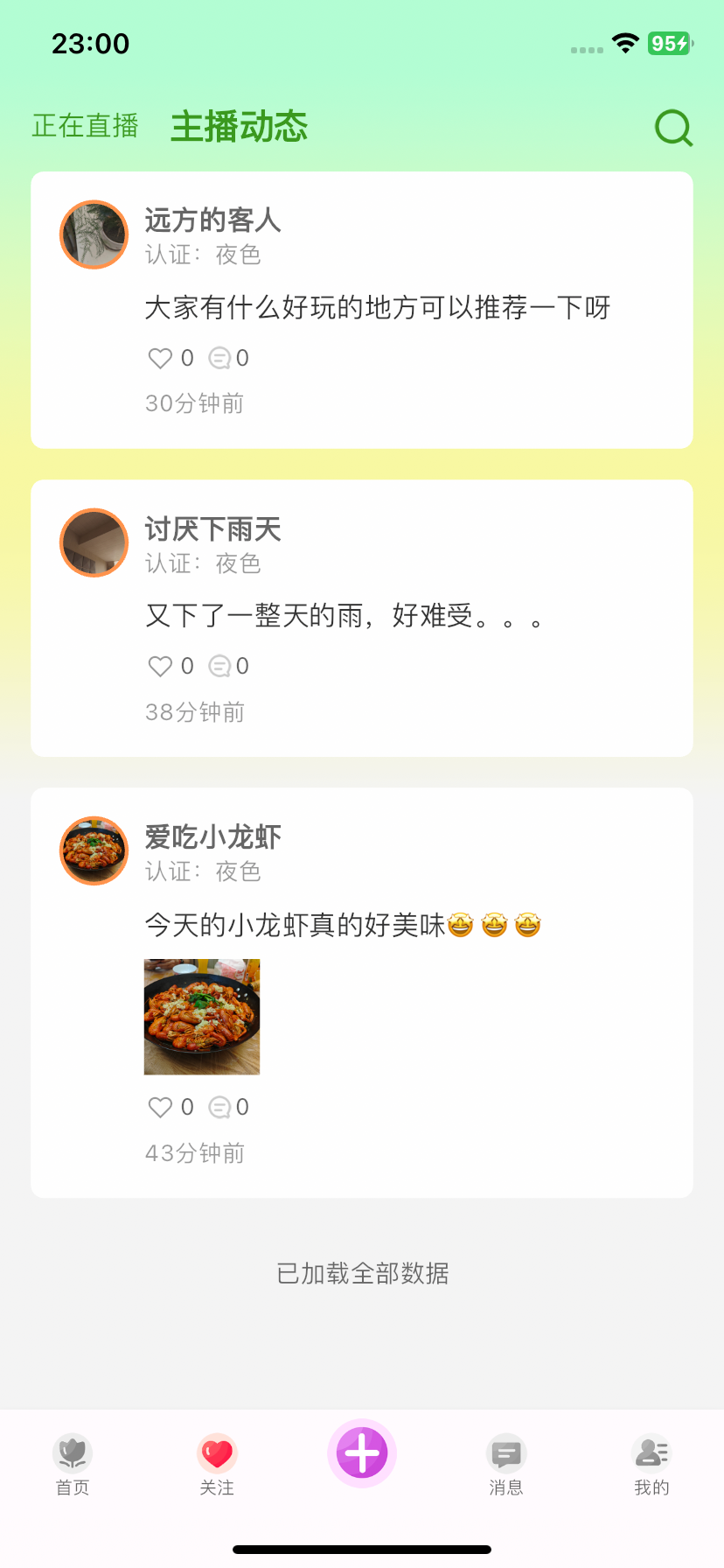The height and width of the screenshot is (1568, 724).
Task: Tap 爱吃小龙虾's avatar picture
Action: pos(93,850)
